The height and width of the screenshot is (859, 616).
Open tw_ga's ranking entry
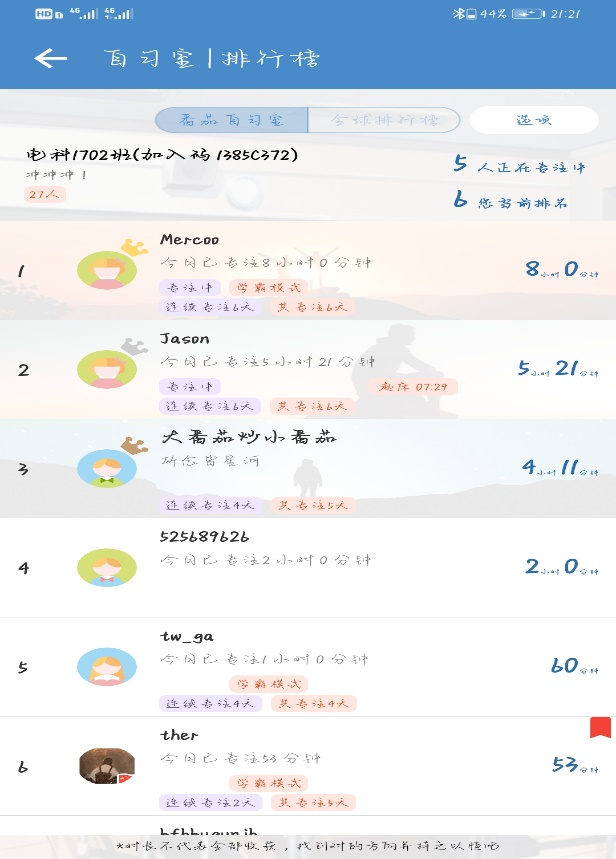[308, 667]
